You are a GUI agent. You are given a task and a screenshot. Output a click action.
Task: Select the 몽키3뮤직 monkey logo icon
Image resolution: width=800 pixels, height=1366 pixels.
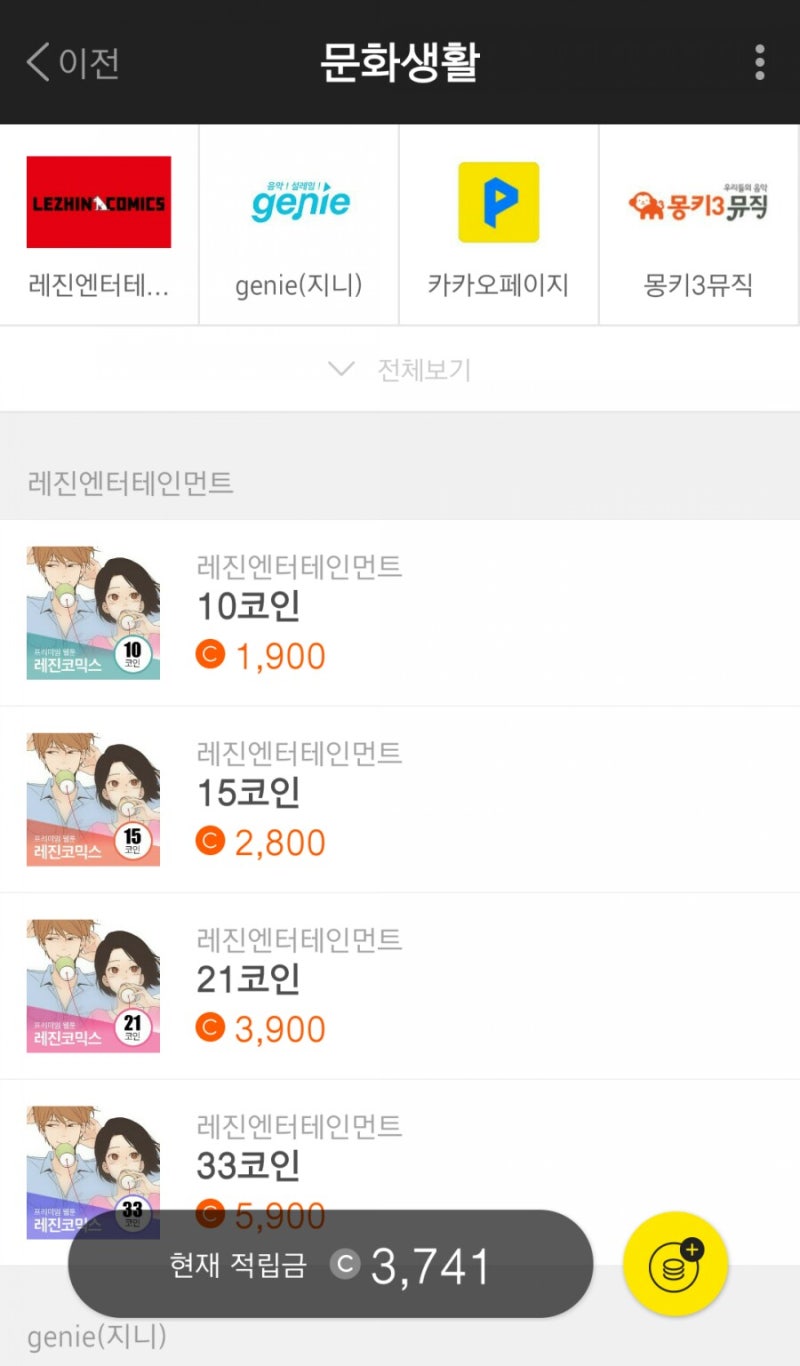pos(697,200)
